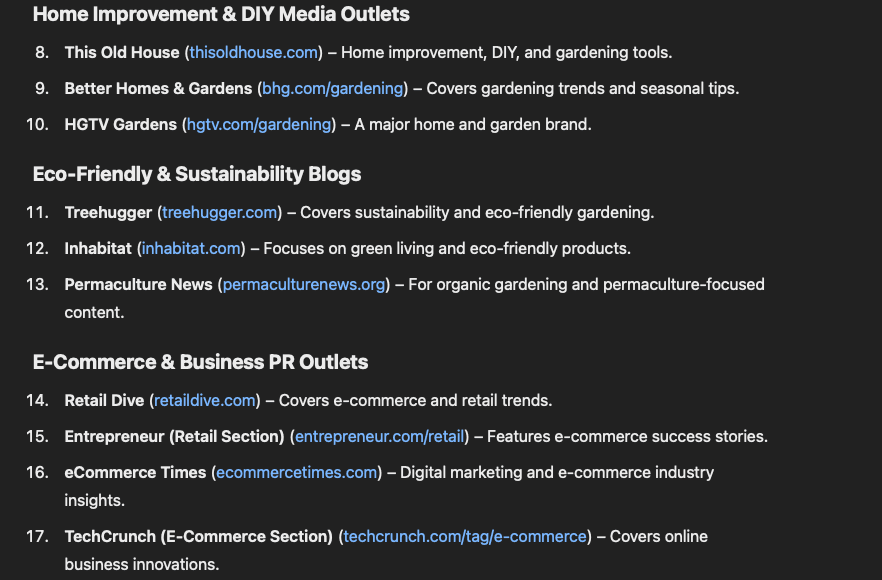Open the retaildive.com link
882x580 pixels.
[205, 400]
